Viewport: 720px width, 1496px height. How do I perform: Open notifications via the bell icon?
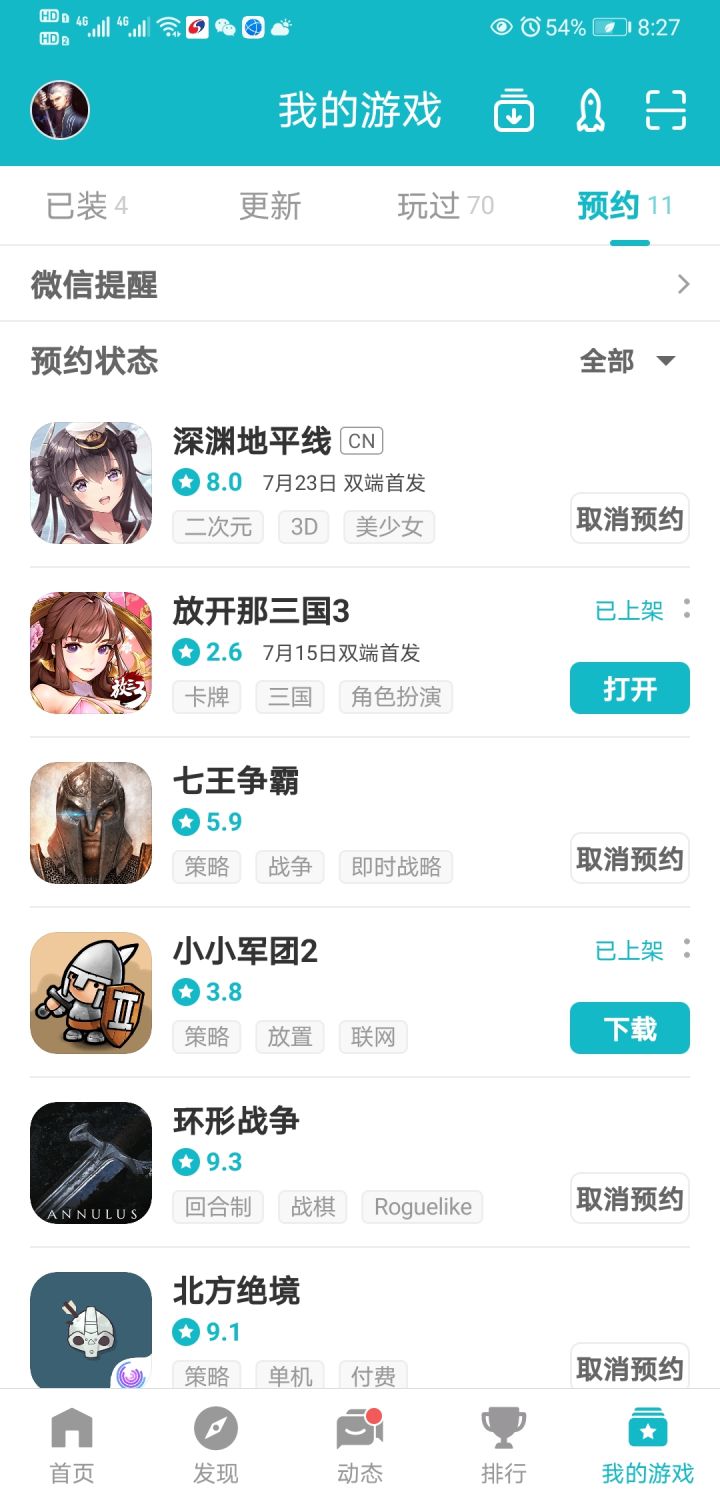click(589, 111)
